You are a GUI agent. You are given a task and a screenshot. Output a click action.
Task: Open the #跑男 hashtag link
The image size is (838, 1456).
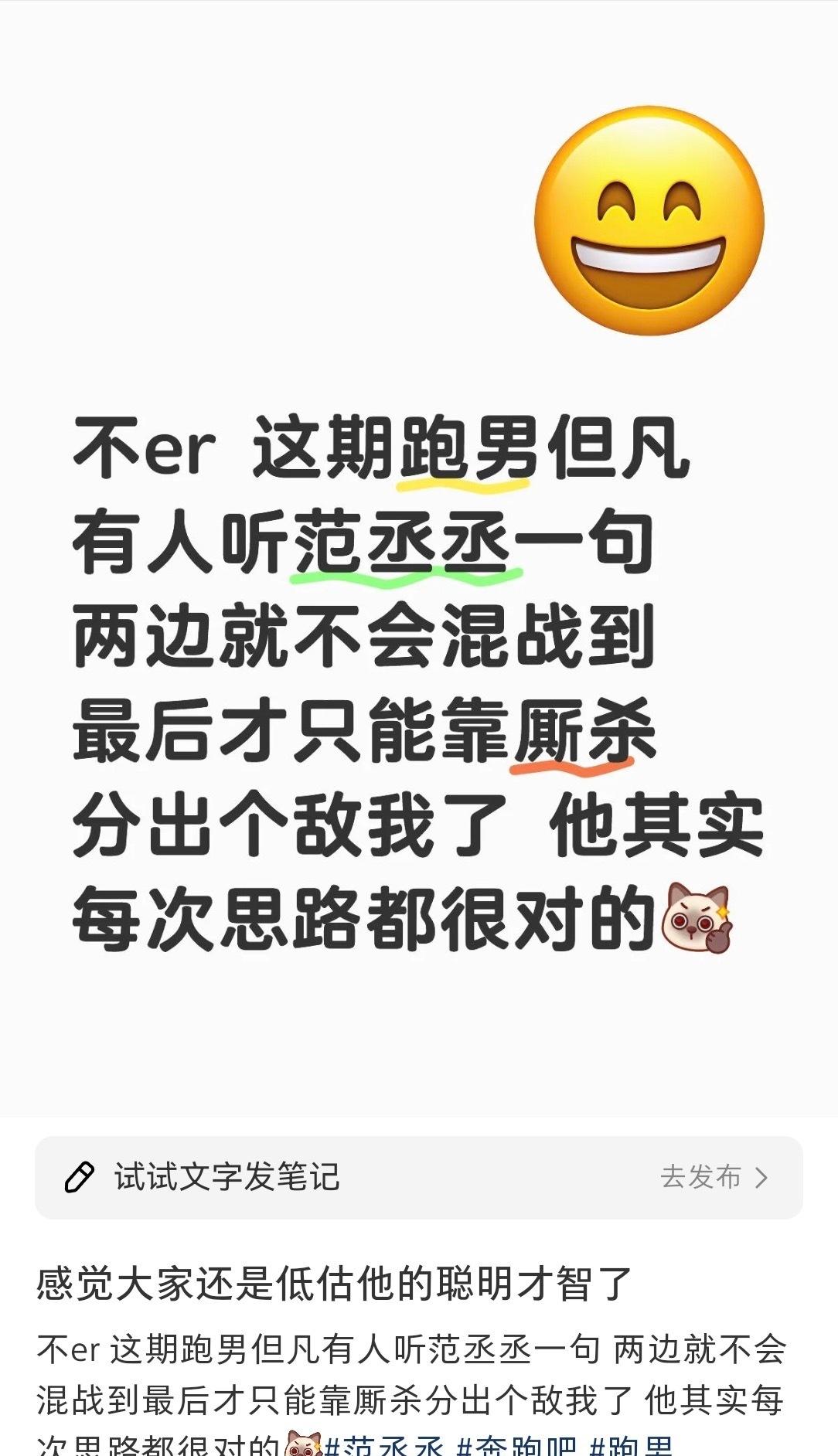[632, 1445]
